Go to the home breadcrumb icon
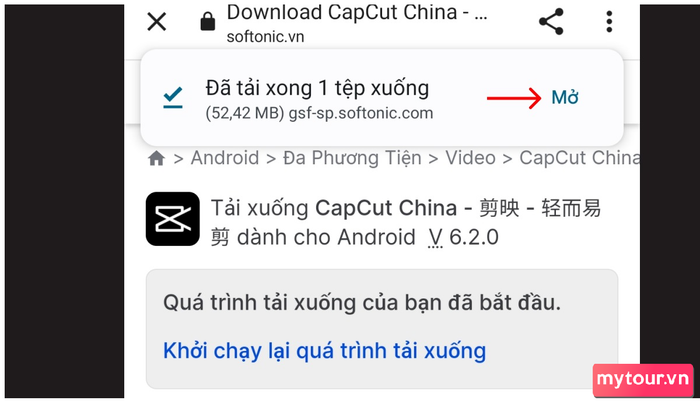The image size is (700, 405). (156, 158)
